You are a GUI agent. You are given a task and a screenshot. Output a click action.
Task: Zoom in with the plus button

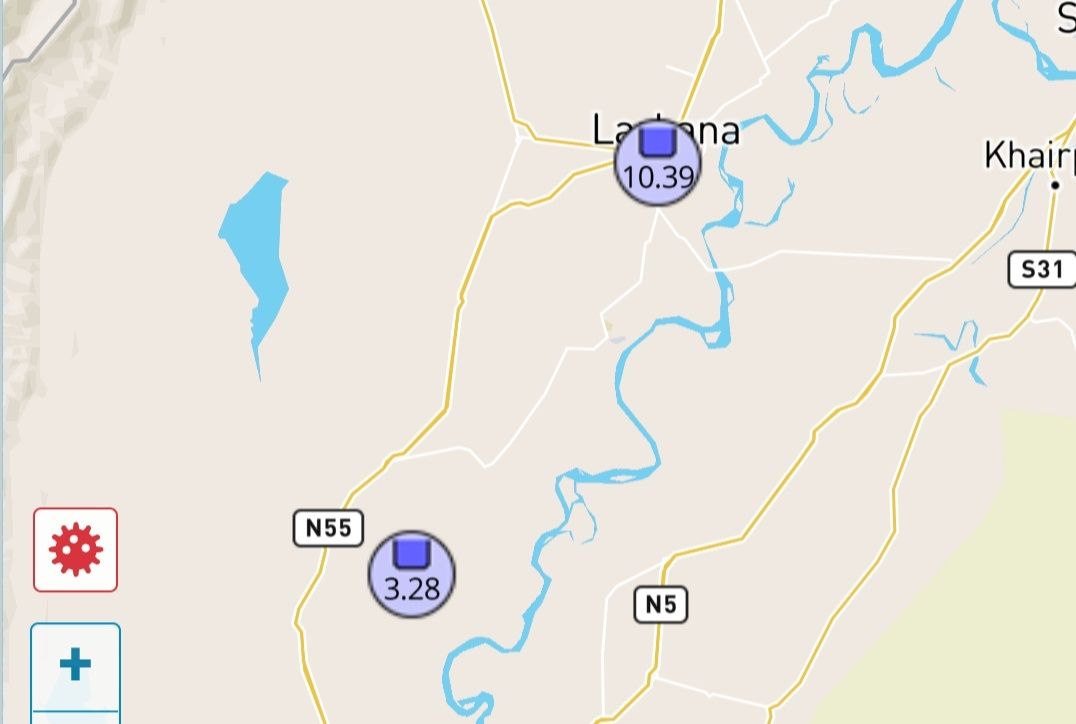click(75, 665)
